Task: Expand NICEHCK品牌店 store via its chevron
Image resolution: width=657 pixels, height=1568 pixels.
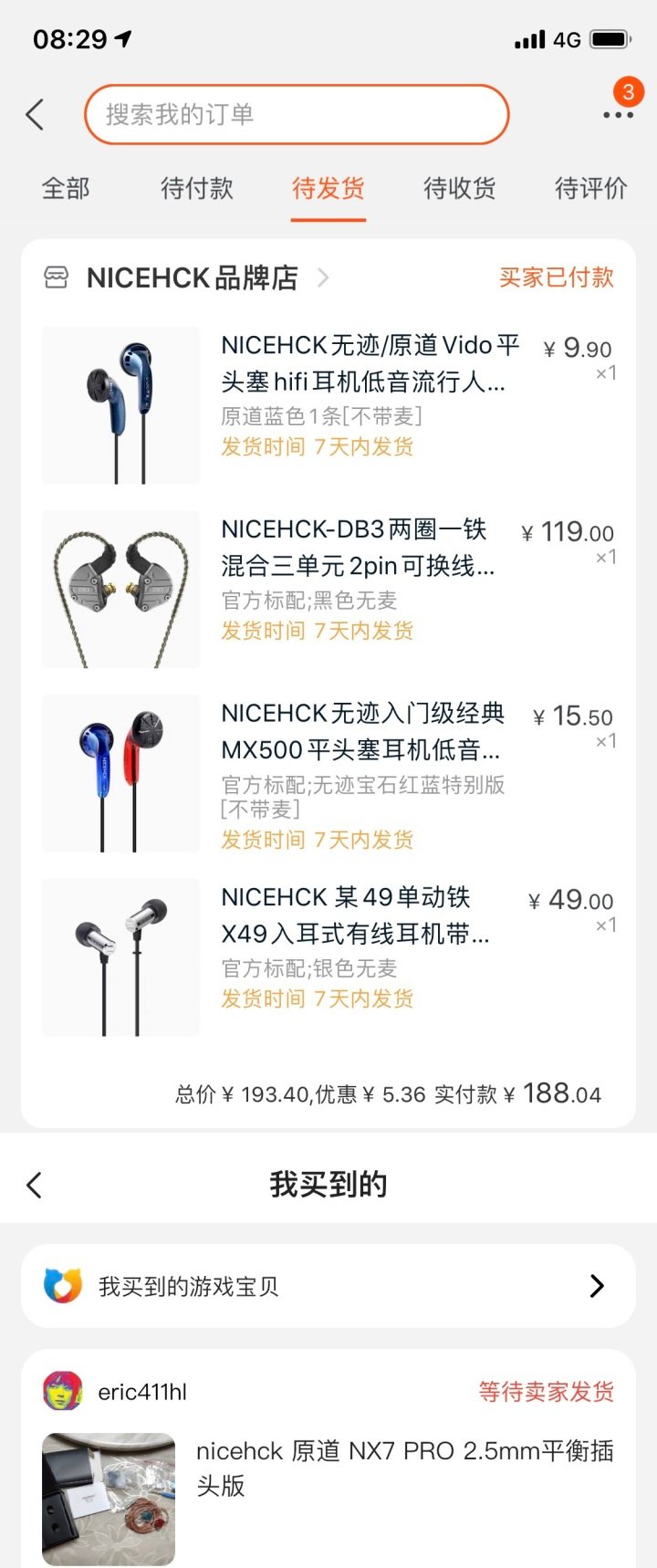Action: pos(325,277)
